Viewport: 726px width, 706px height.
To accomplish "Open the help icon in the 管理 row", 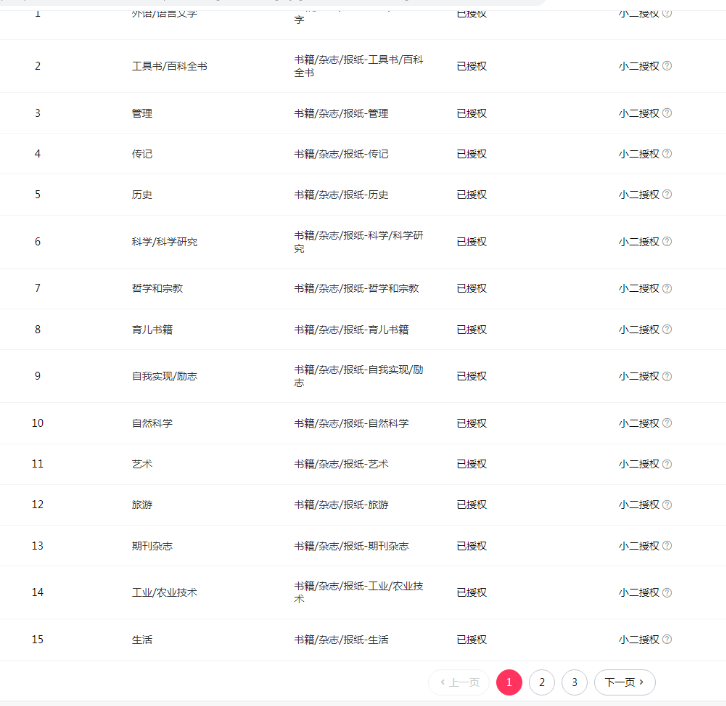I will pos(667,113).
